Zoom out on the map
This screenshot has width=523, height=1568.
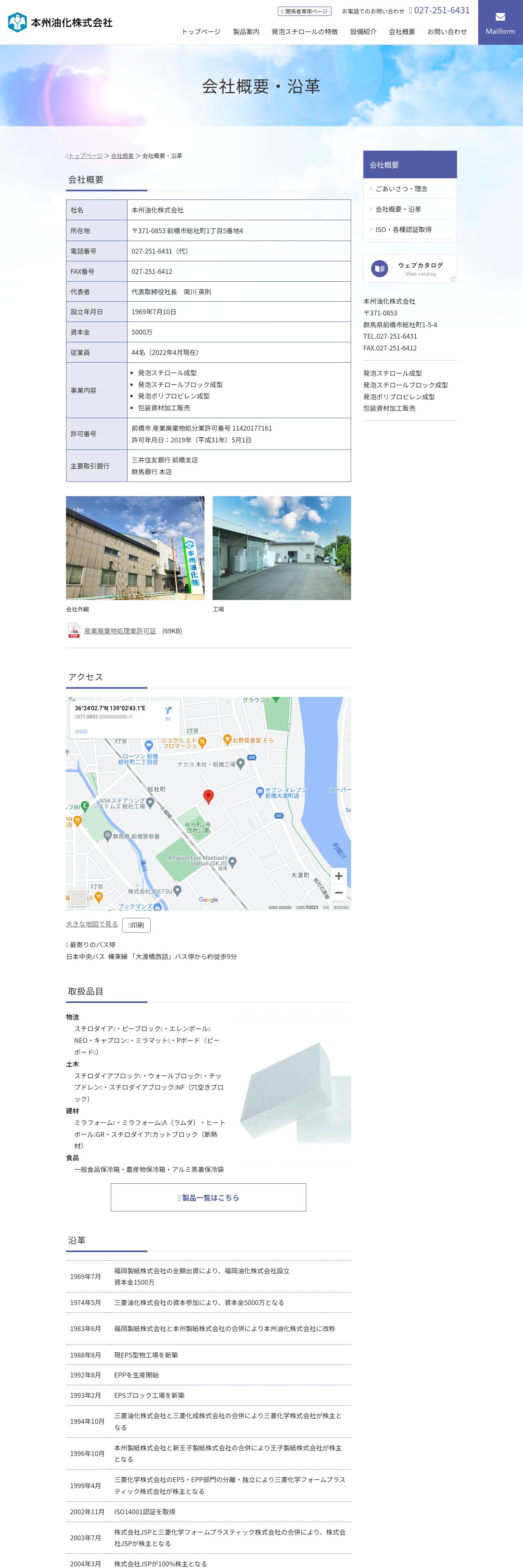338,893
